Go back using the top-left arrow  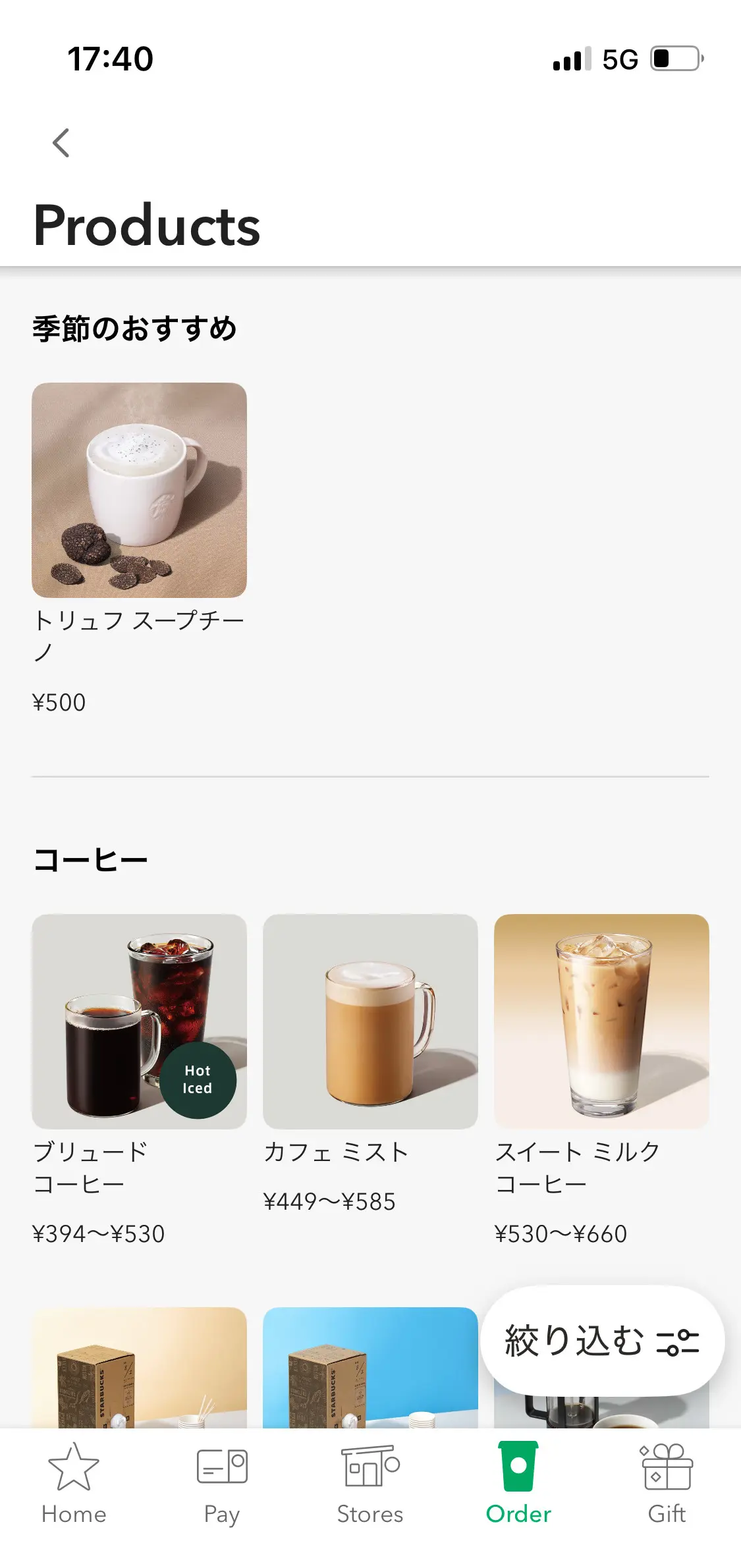coord(61,143)
